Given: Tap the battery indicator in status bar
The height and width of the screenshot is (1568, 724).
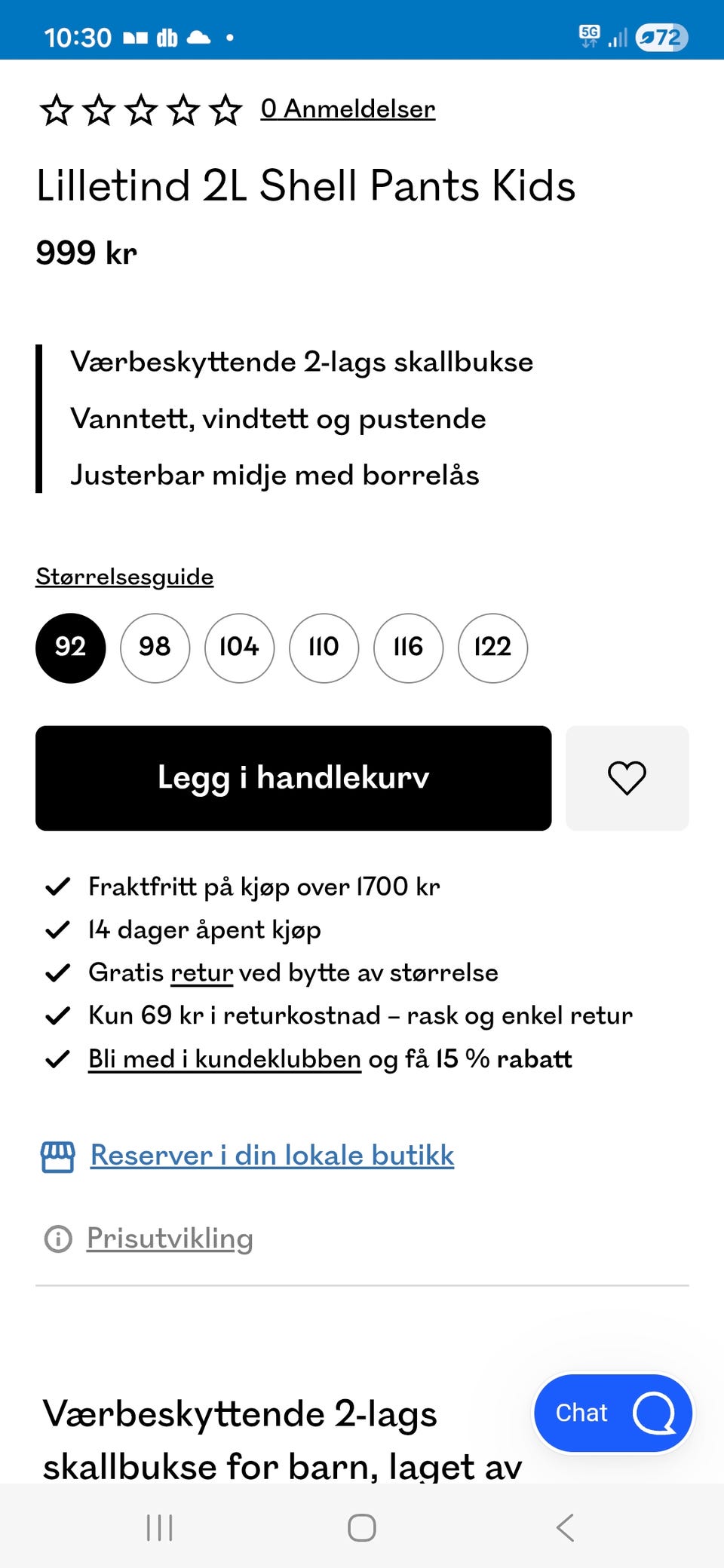Looking at the screenshot, I should pos(663,36).
